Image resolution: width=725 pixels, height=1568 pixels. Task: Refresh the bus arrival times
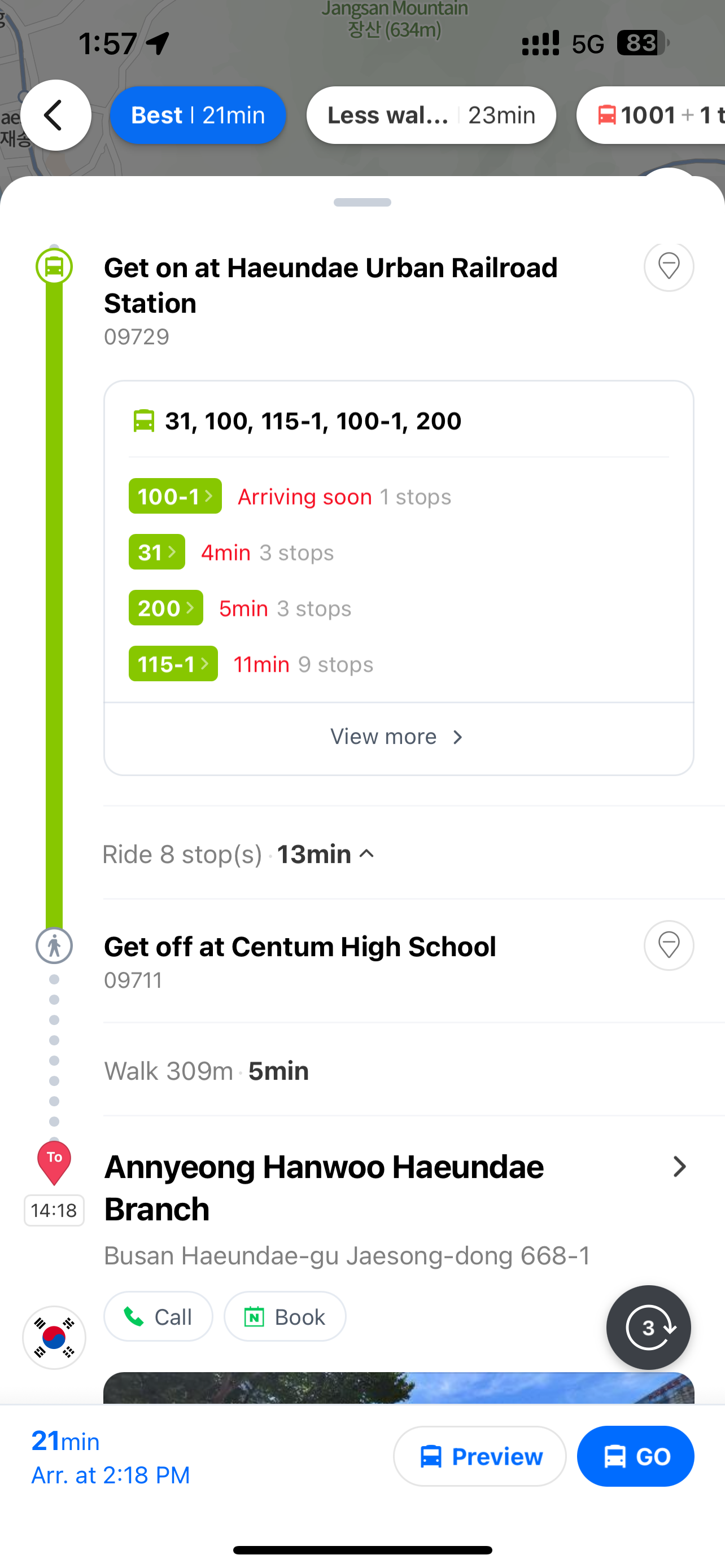pos(648,1328)
